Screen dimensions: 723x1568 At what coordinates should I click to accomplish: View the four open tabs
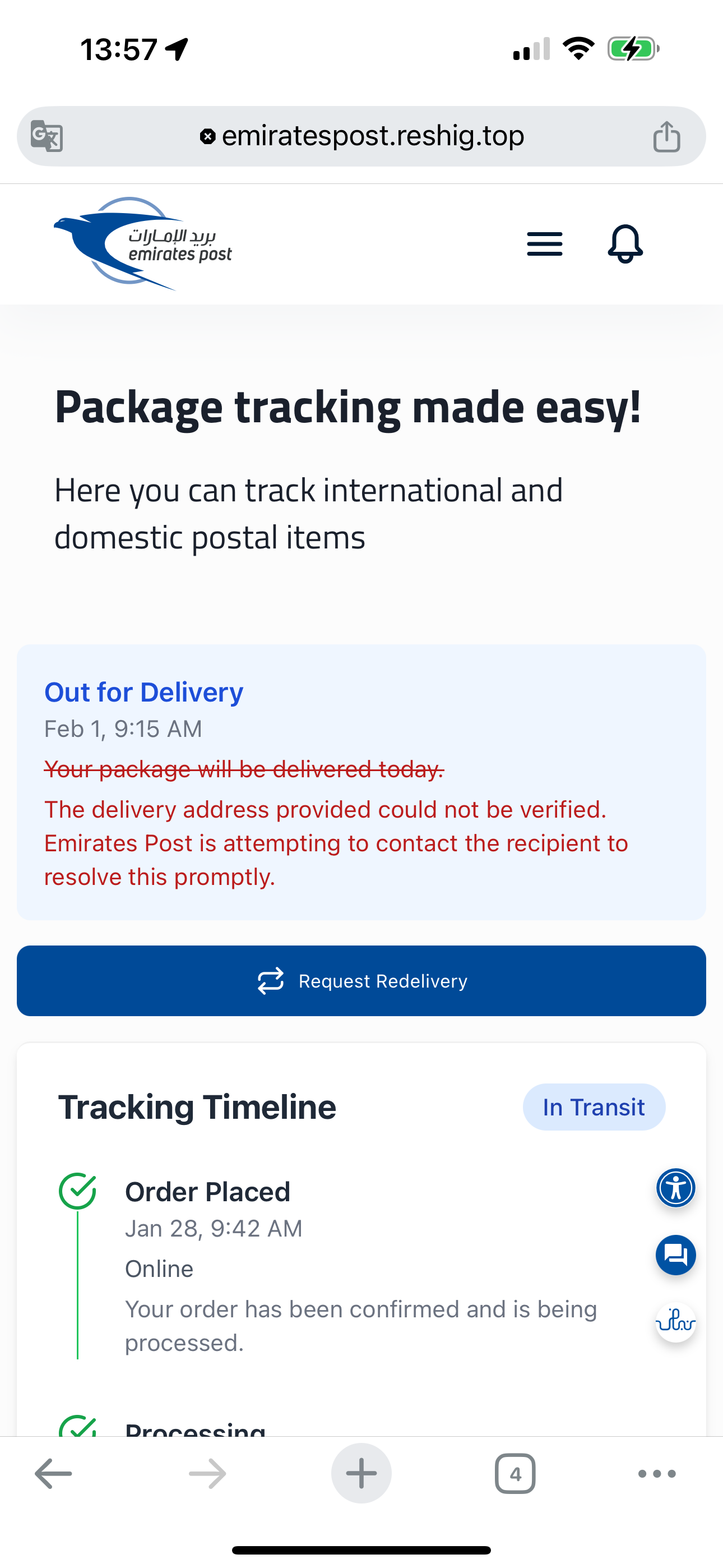coord(515,1474)
